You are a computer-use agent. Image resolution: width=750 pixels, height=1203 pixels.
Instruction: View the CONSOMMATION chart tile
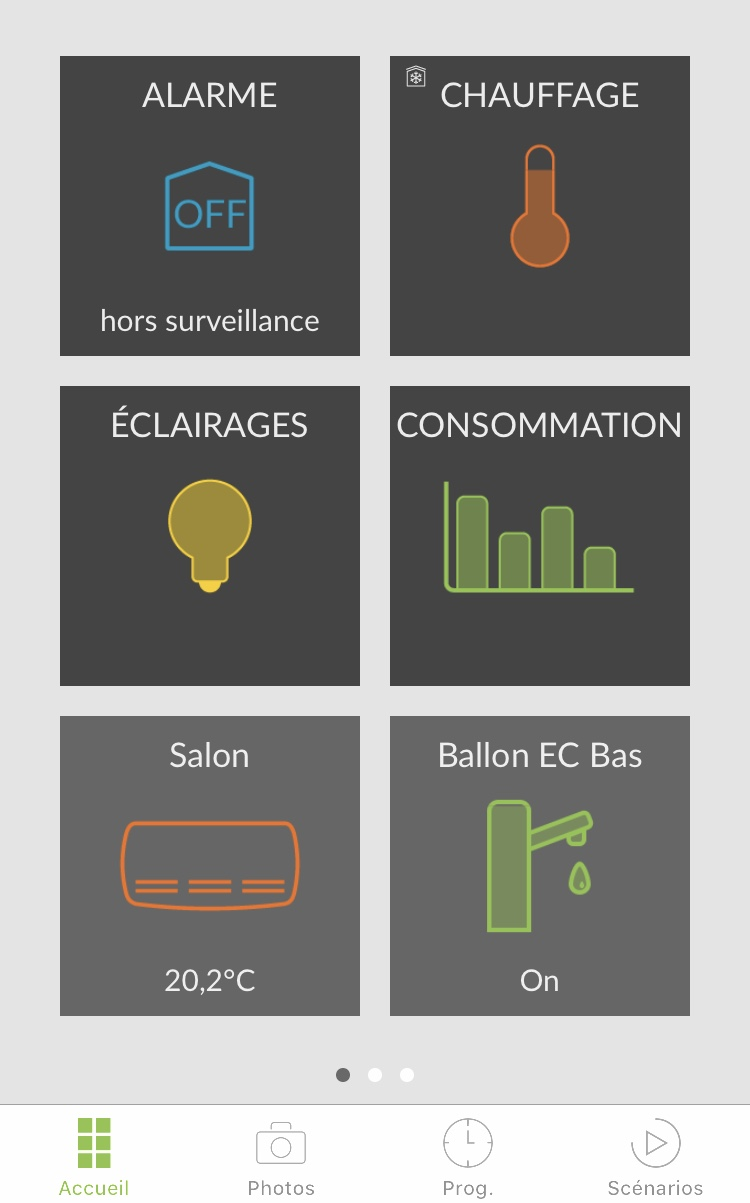[x=540, y=536]
